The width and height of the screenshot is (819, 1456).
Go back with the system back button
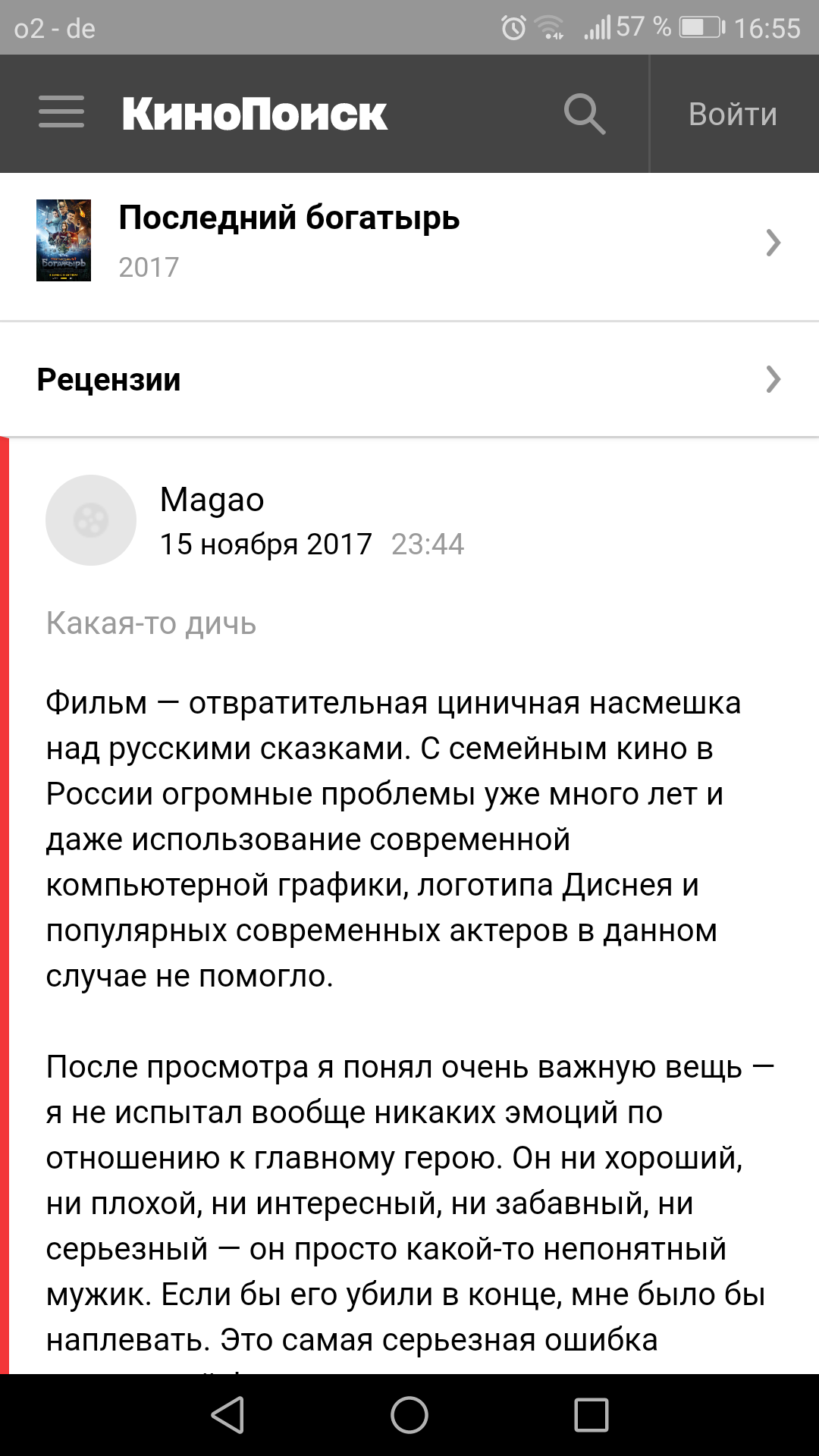pyautogui.click(x=227, y=1415)
